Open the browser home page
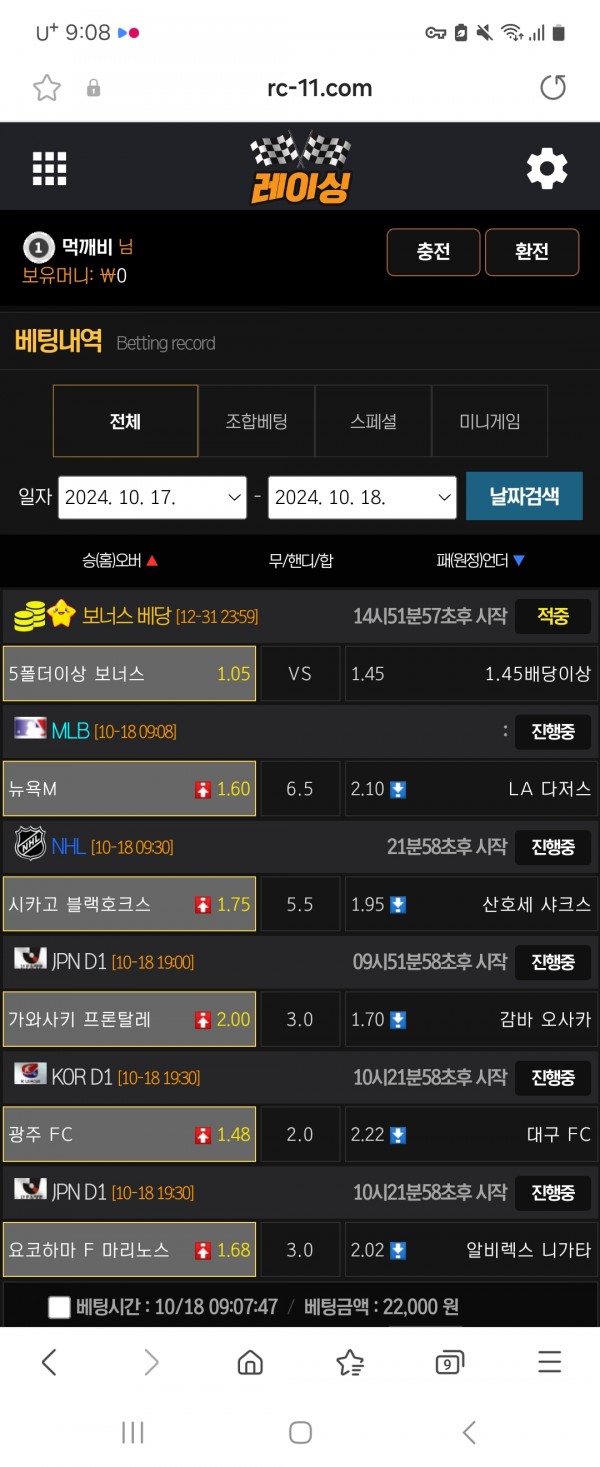 250,1362
